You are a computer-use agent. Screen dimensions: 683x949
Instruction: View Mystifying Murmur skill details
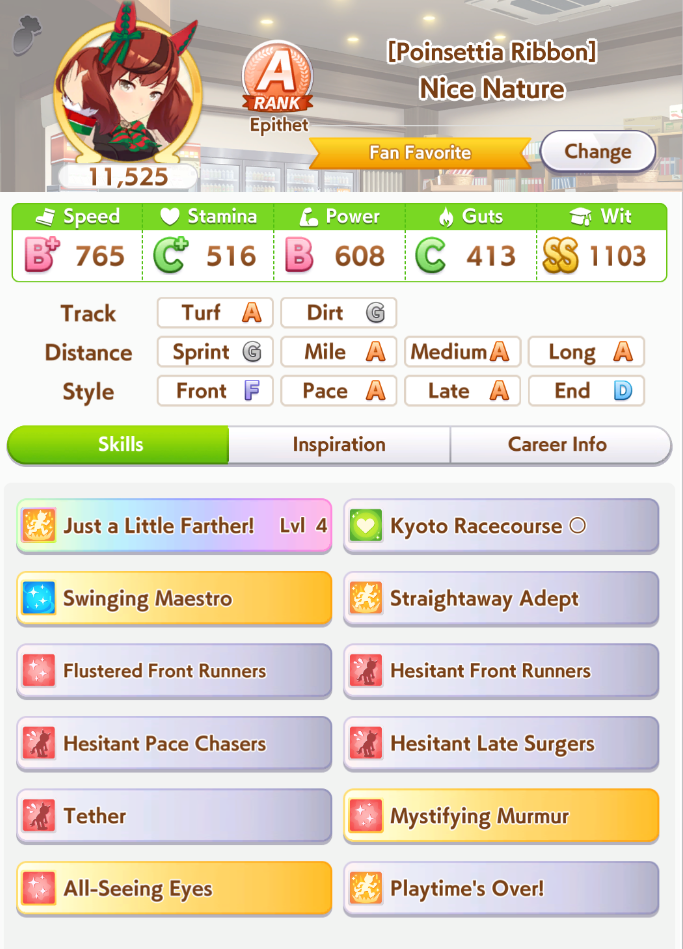click(501, 816)
